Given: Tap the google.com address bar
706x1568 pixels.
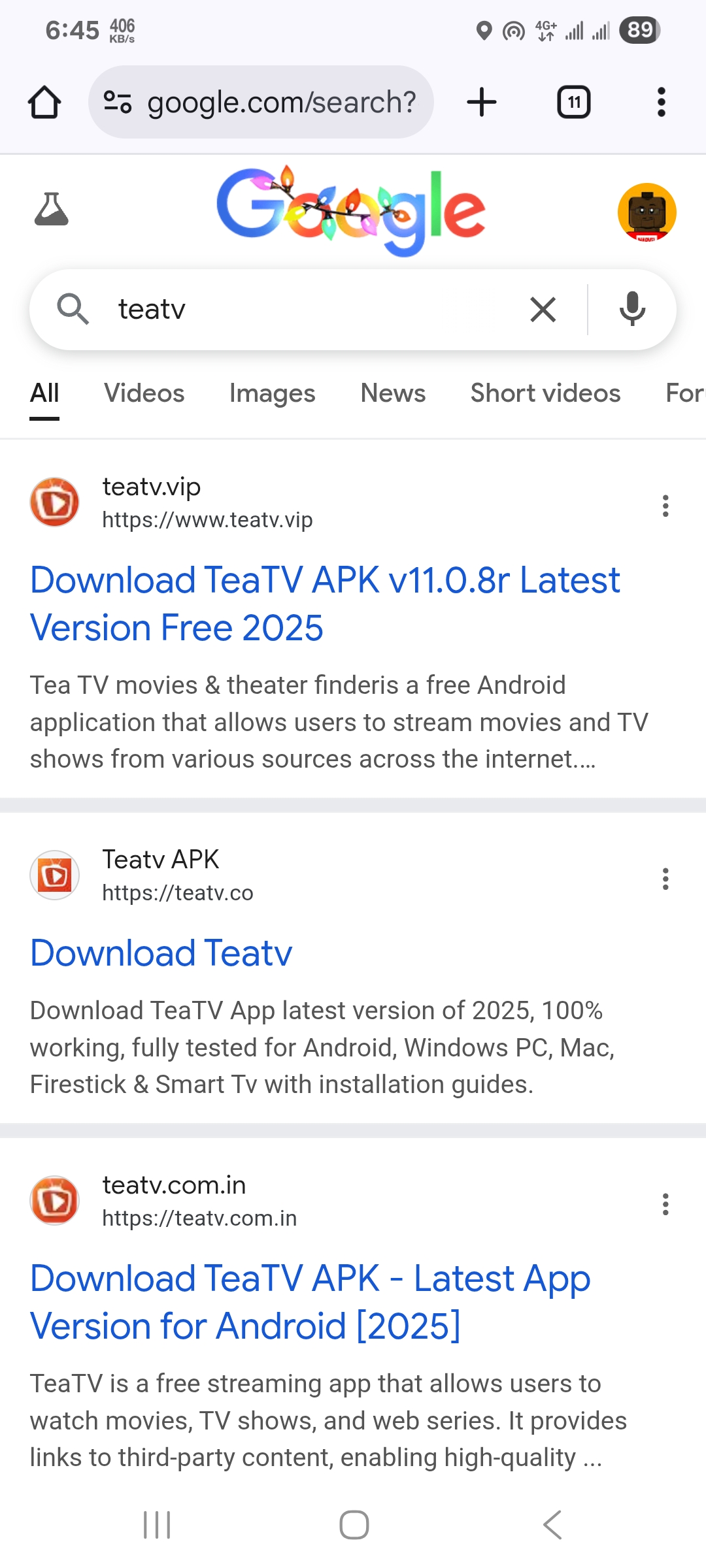Looking at the screenshot, I should pos(261,103).
